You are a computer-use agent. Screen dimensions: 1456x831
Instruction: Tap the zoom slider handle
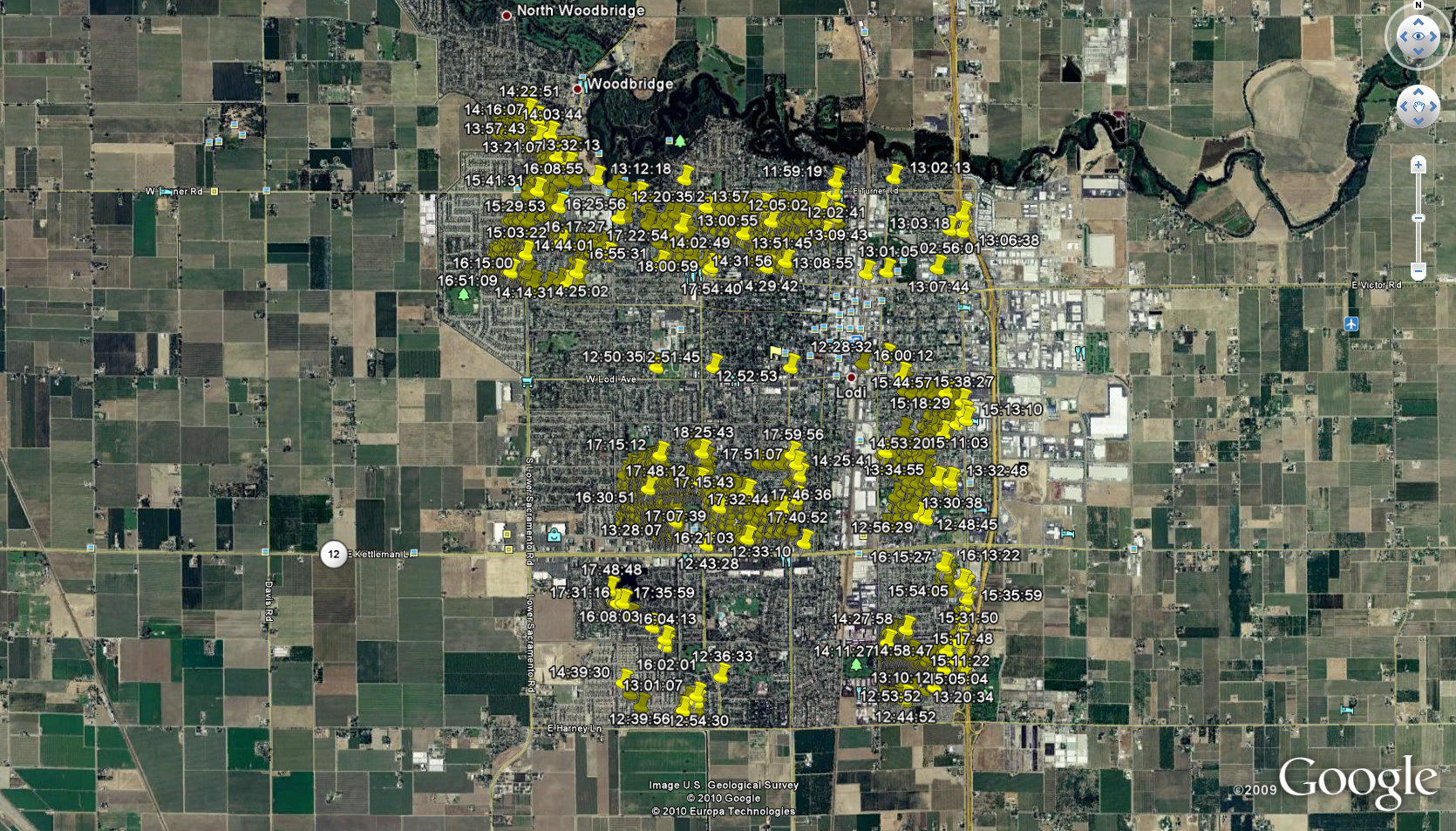point(1419,218)
